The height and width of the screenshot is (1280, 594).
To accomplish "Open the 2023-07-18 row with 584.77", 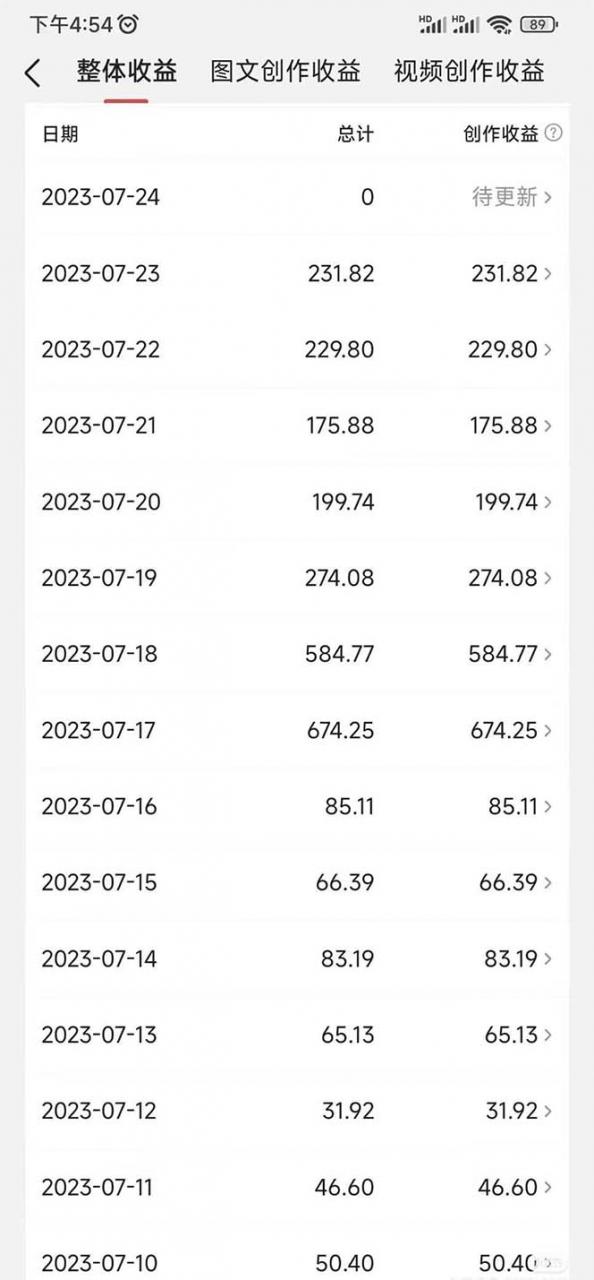I will 297,654.
